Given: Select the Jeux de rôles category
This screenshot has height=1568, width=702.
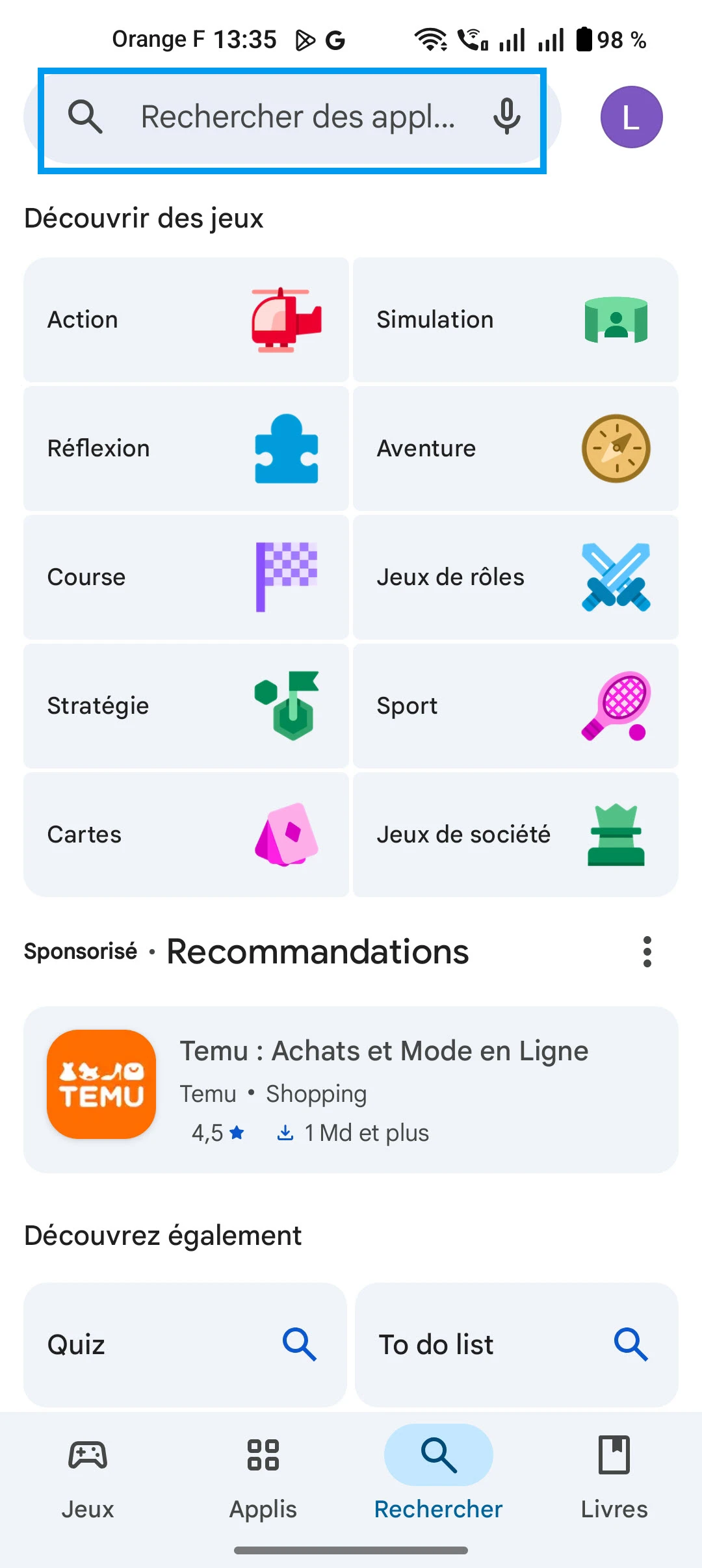Looking at the screenshot, I should point(515,577).
